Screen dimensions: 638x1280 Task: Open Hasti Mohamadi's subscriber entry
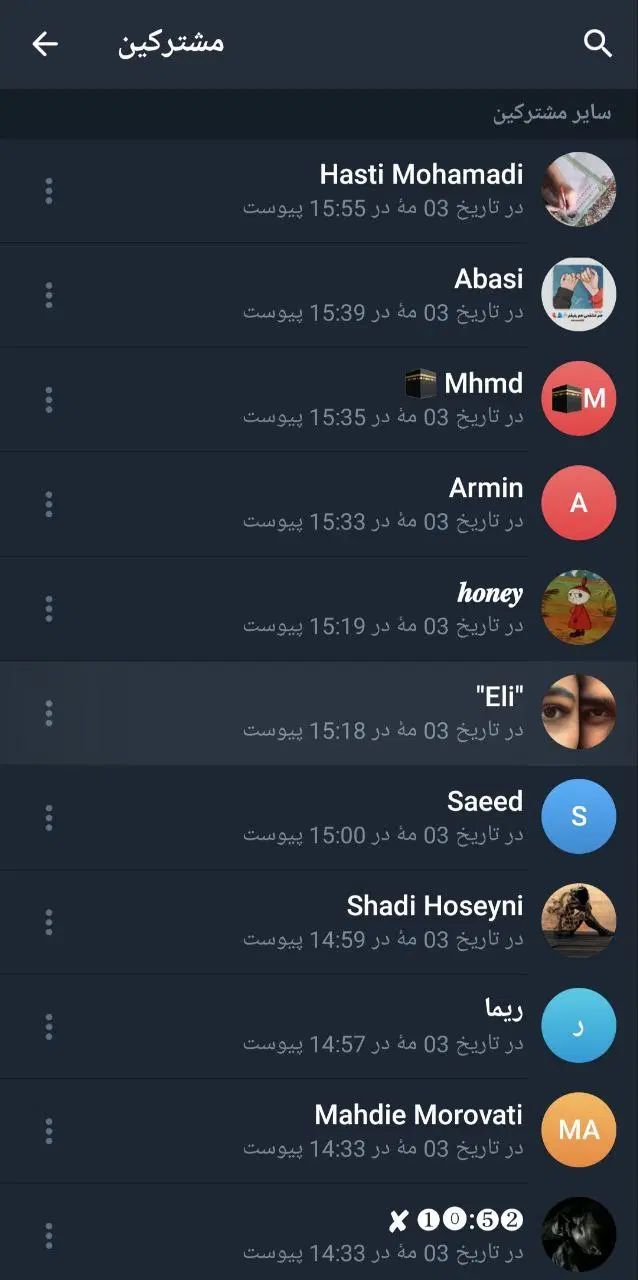click(420, 190)
